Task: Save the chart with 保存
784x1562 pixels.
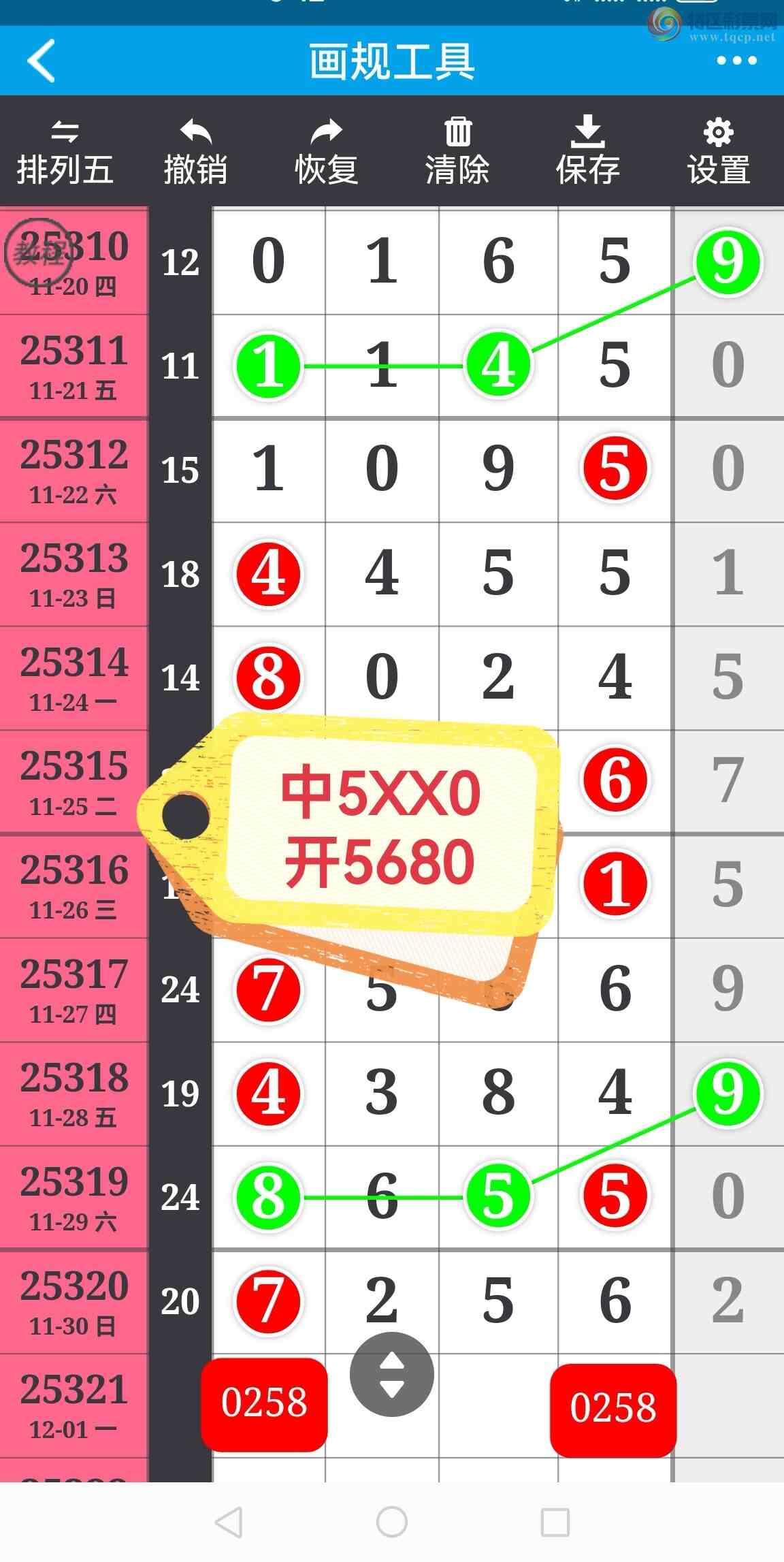Action: (587, 152)
